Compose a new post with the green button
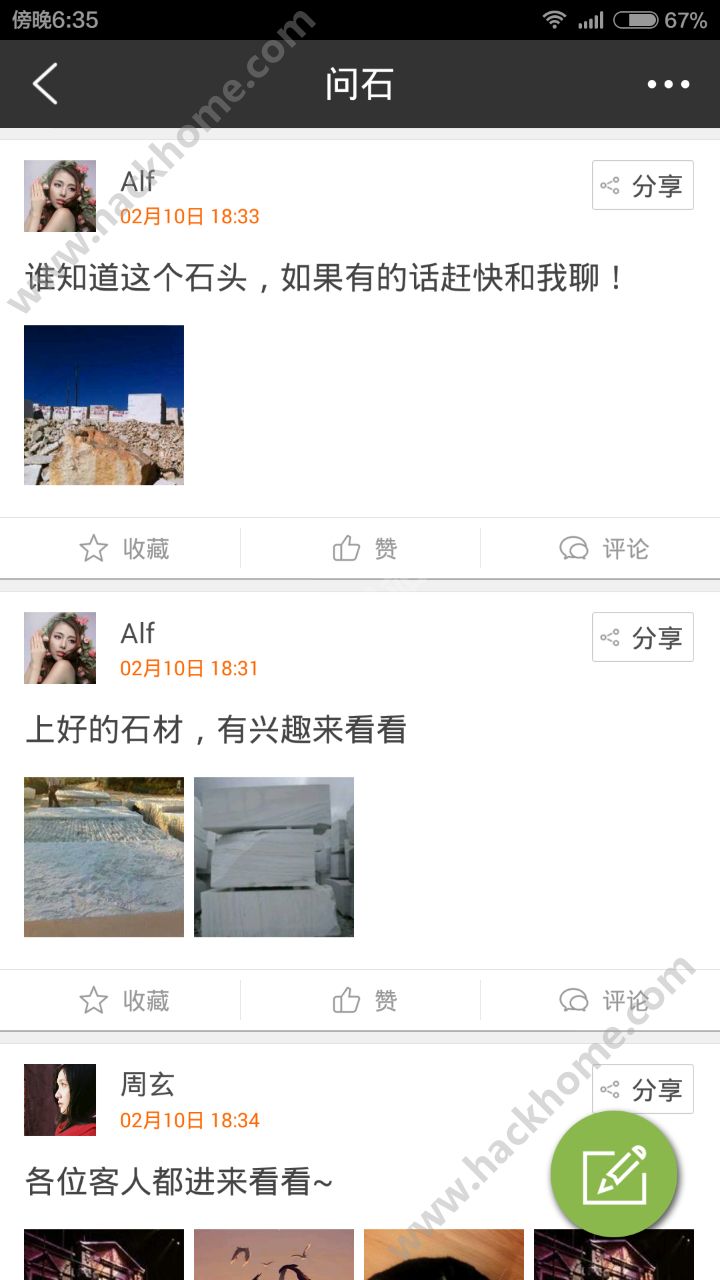This screenshot has width=720, height=1280. click(614, 1174)
